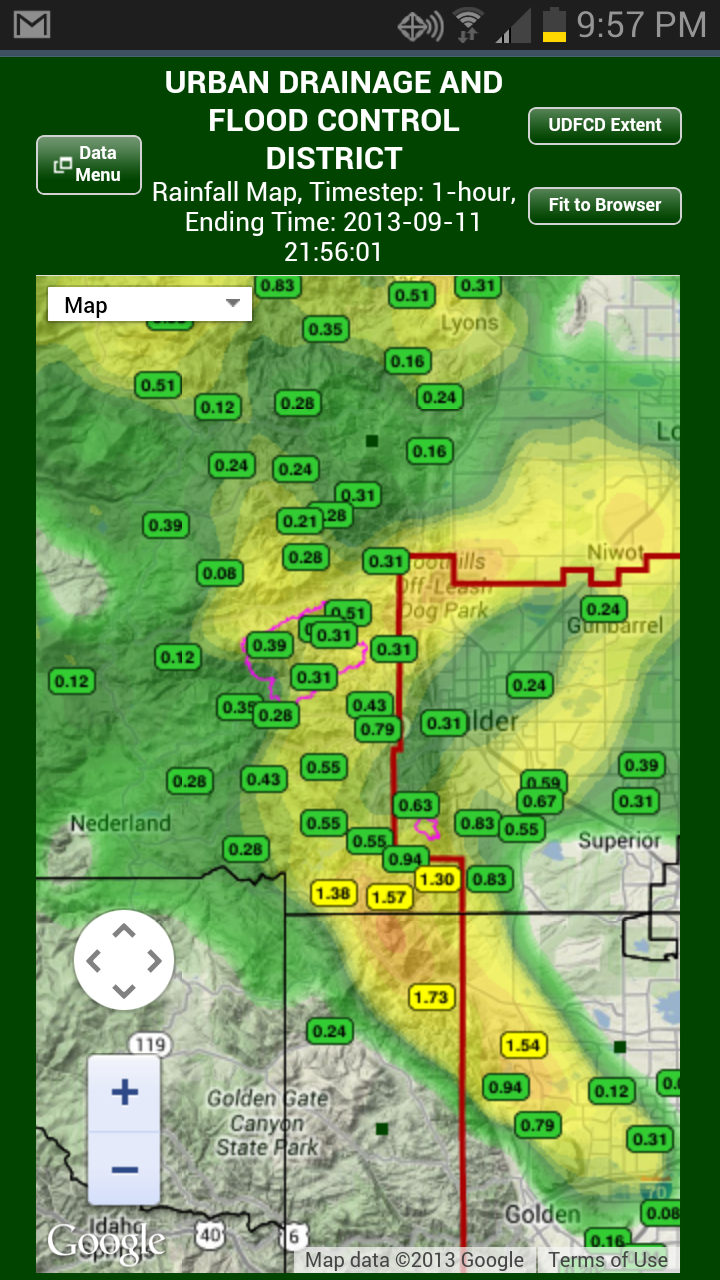Pan the map right with arrow
Screen dimensions: 720x1280
154,961
